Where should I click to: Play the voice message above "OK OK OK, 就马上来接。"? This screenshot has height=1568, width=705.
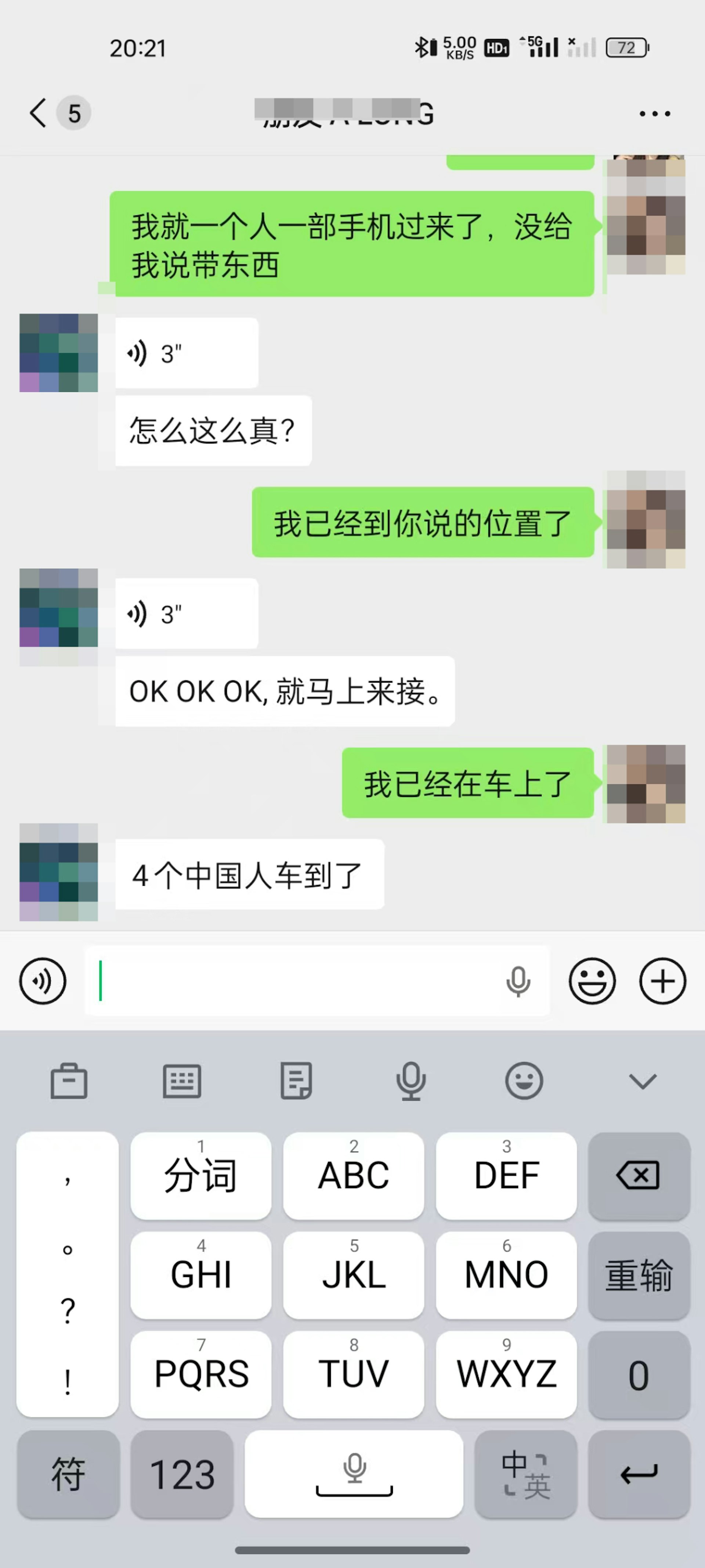186,614
